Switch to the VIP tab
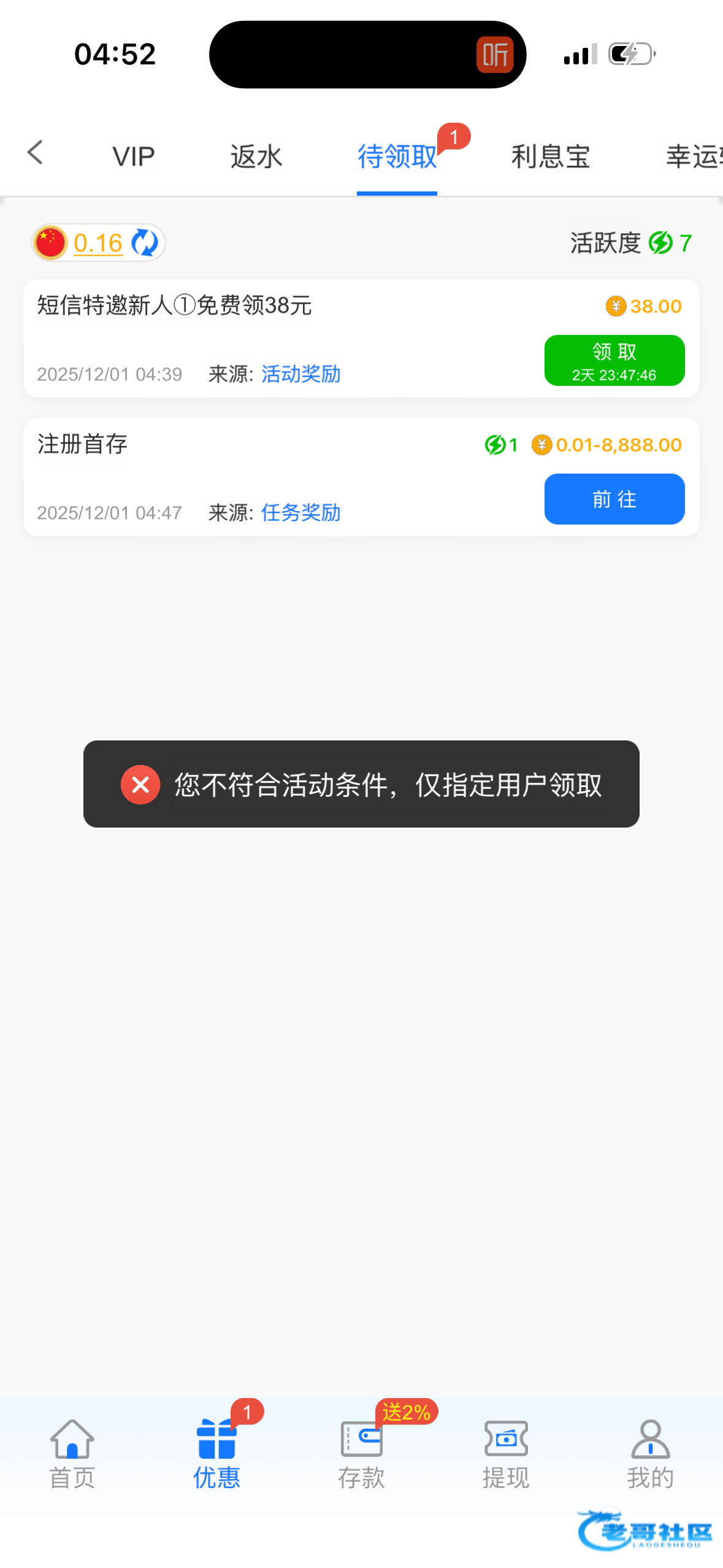 point(133,156)
